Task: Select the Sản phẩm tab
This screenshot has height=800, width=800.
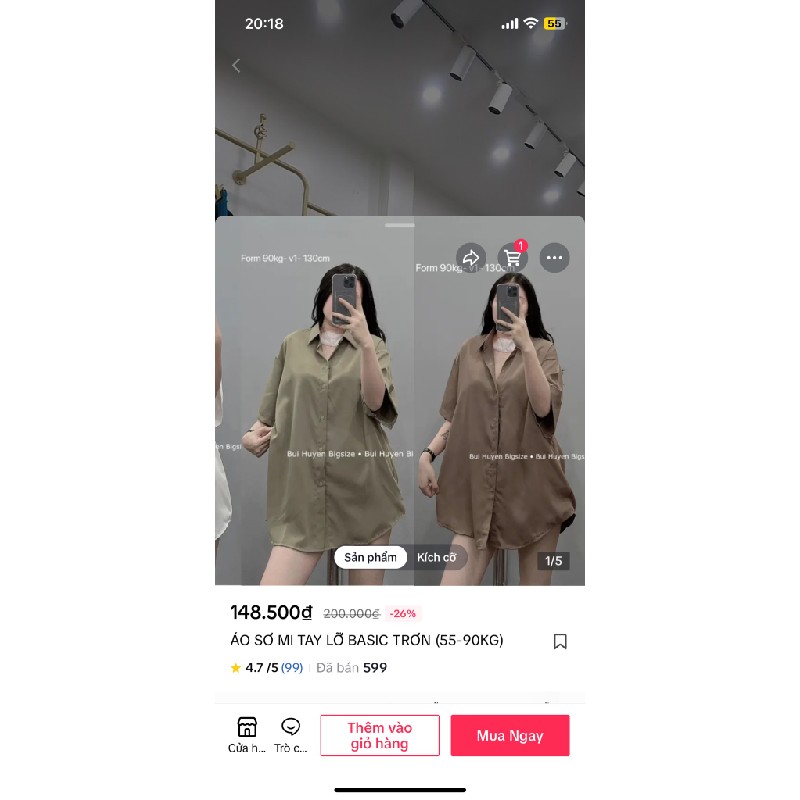Action: click(x=371, y=557)
